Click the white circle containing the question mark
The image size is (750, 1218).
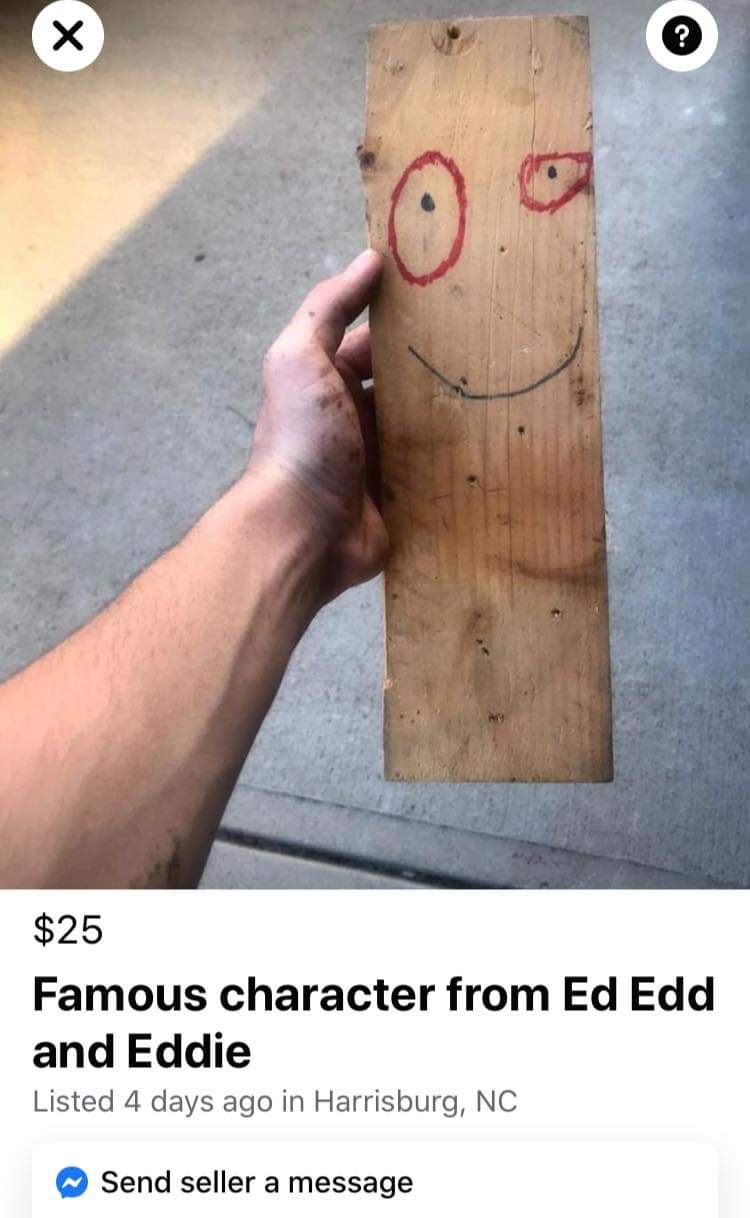point(683,35)
